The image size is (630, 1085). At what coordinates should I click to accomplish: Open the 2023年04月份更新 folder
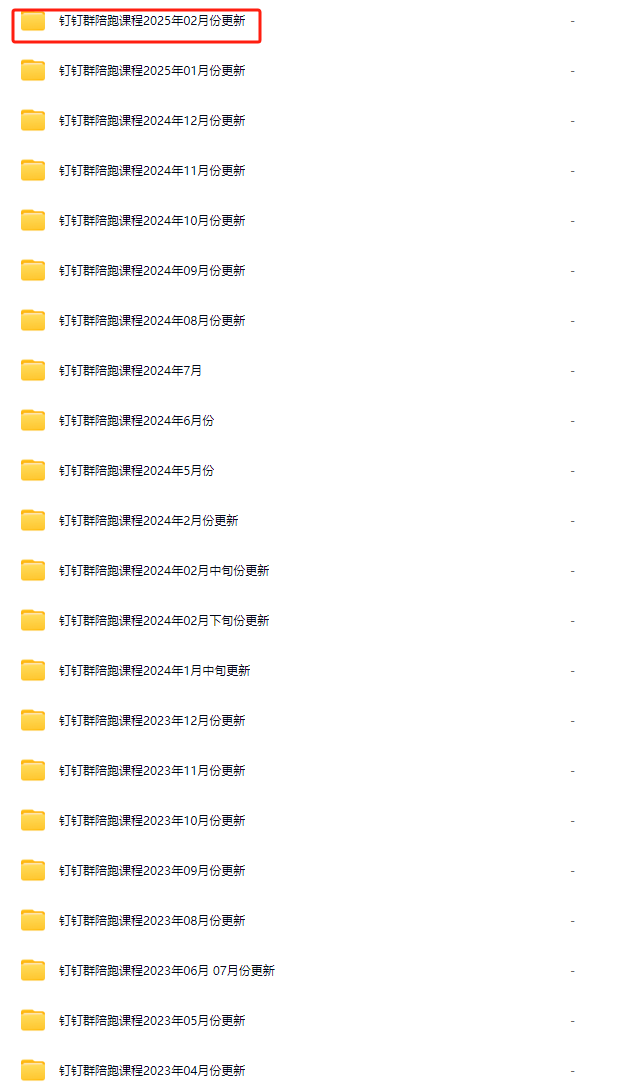click(x=152, y=1070)
